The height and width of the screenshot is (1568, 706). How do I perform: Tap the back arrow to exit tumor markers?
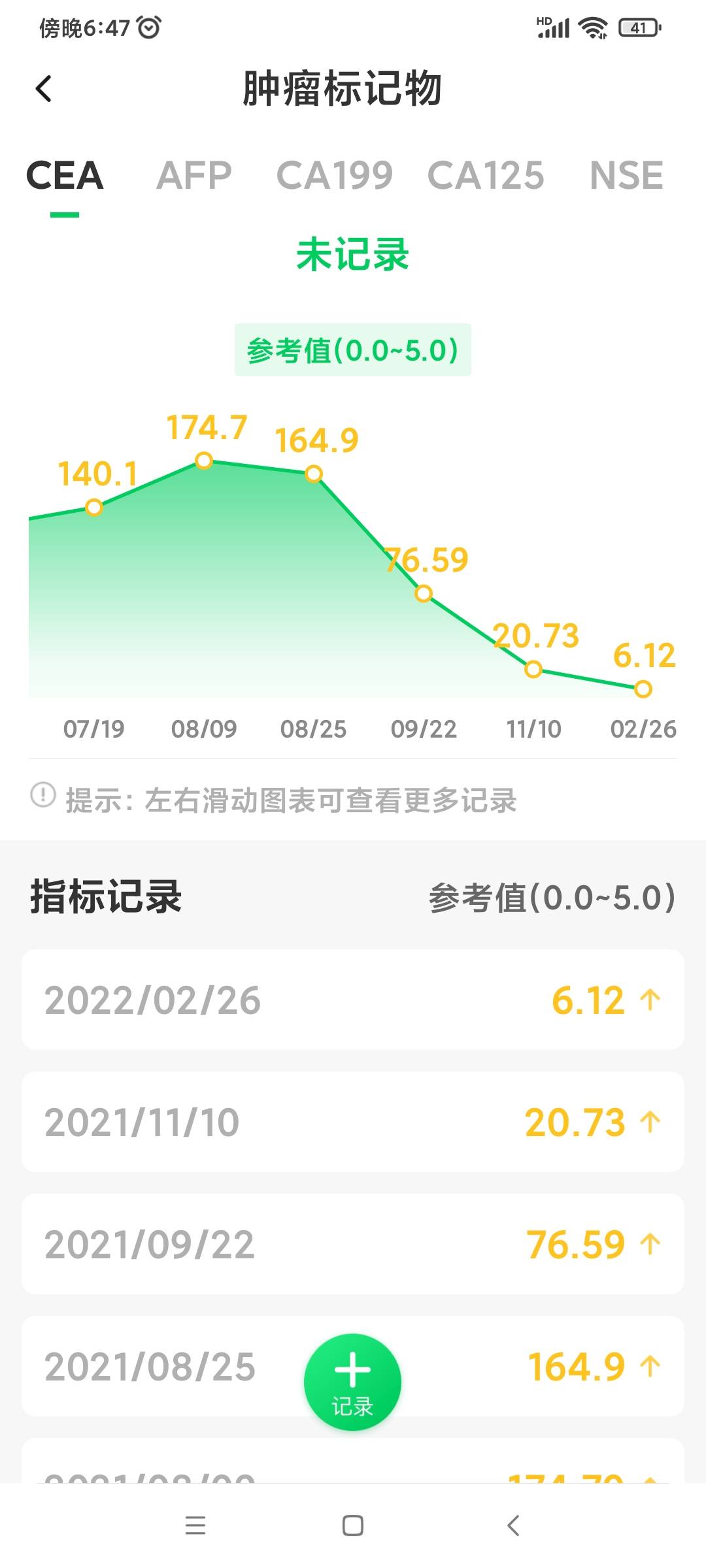tap(44, 89)
